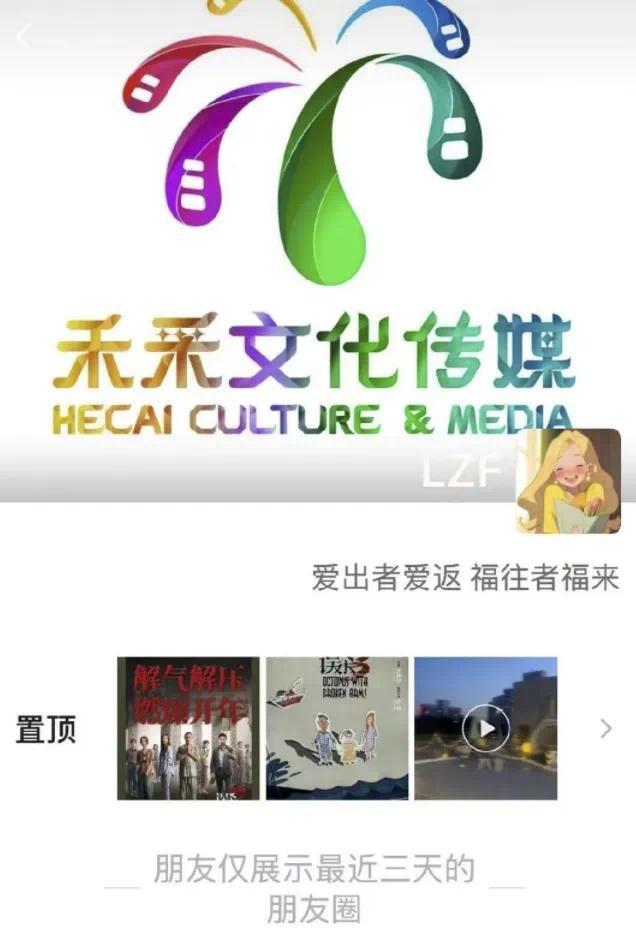Expand pinned posts with the right chevron
The width and height of the screenshot is (636, 942).
[x=605, y=729]
